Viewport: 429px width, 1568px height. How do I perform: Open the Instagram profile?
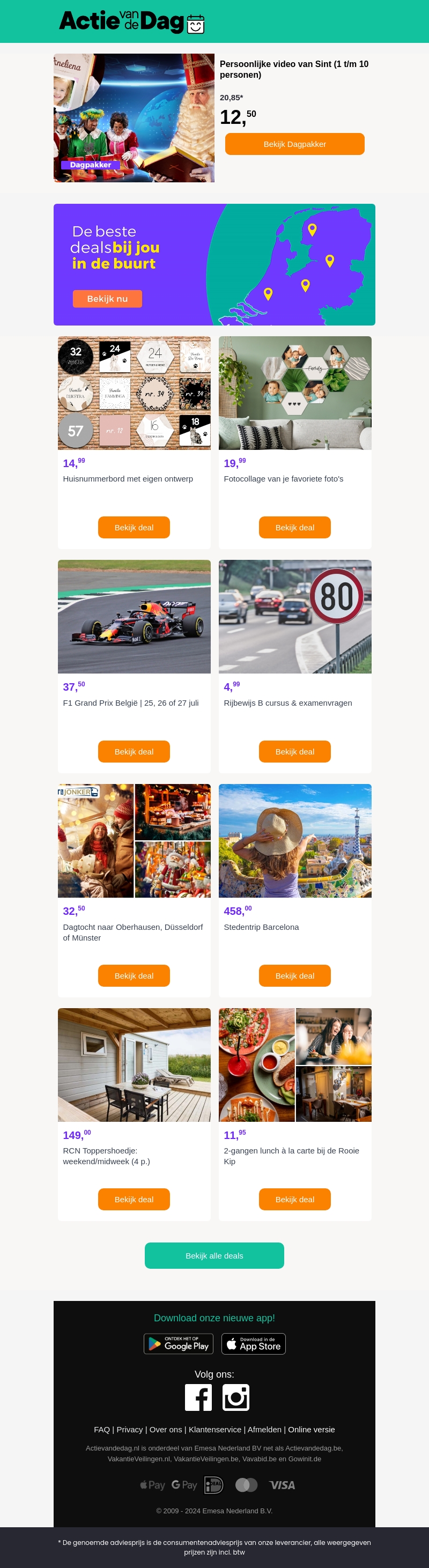[235, 1397]
